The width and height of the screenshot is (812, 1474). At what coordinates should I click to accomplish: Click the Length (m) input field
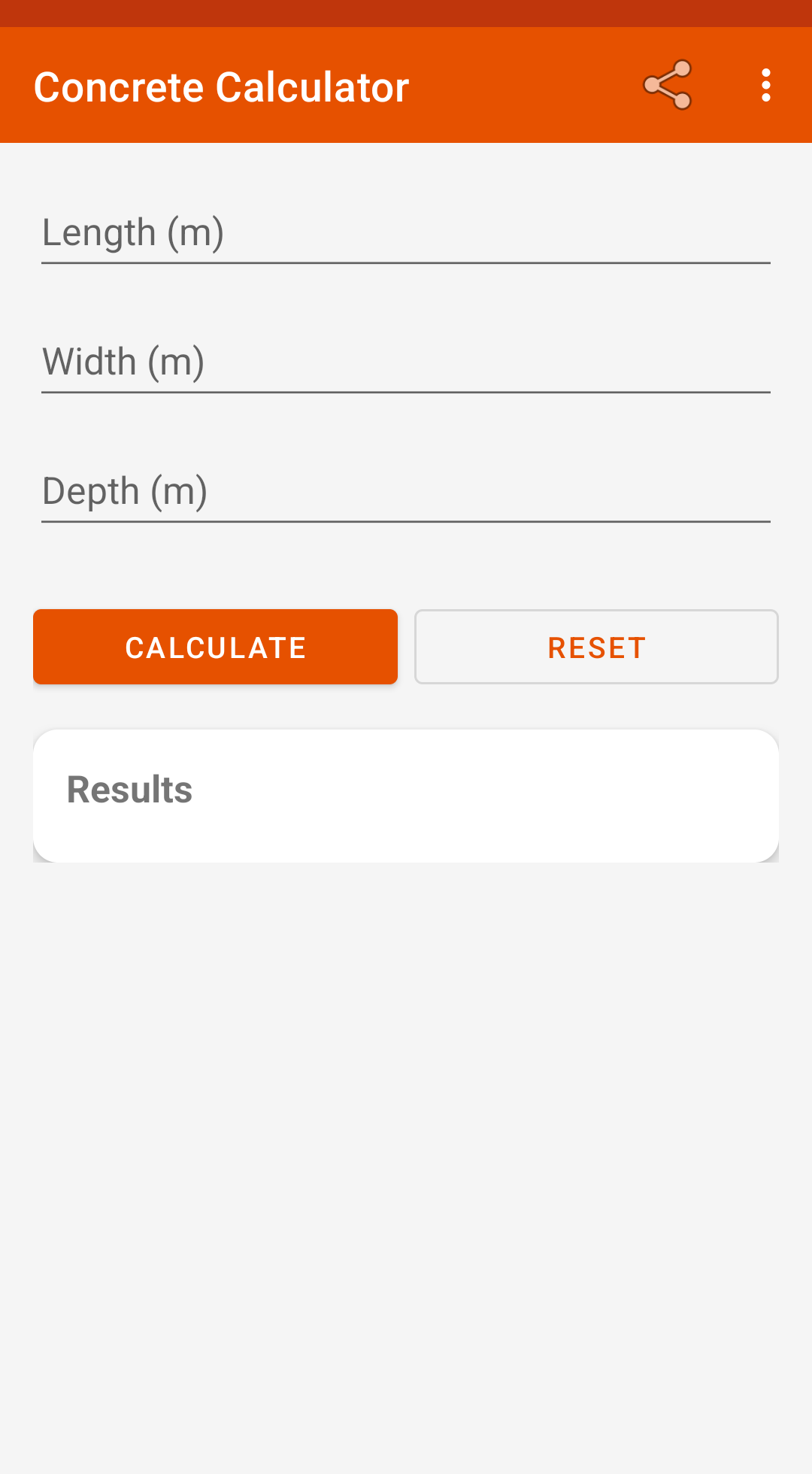click(406, 233)
